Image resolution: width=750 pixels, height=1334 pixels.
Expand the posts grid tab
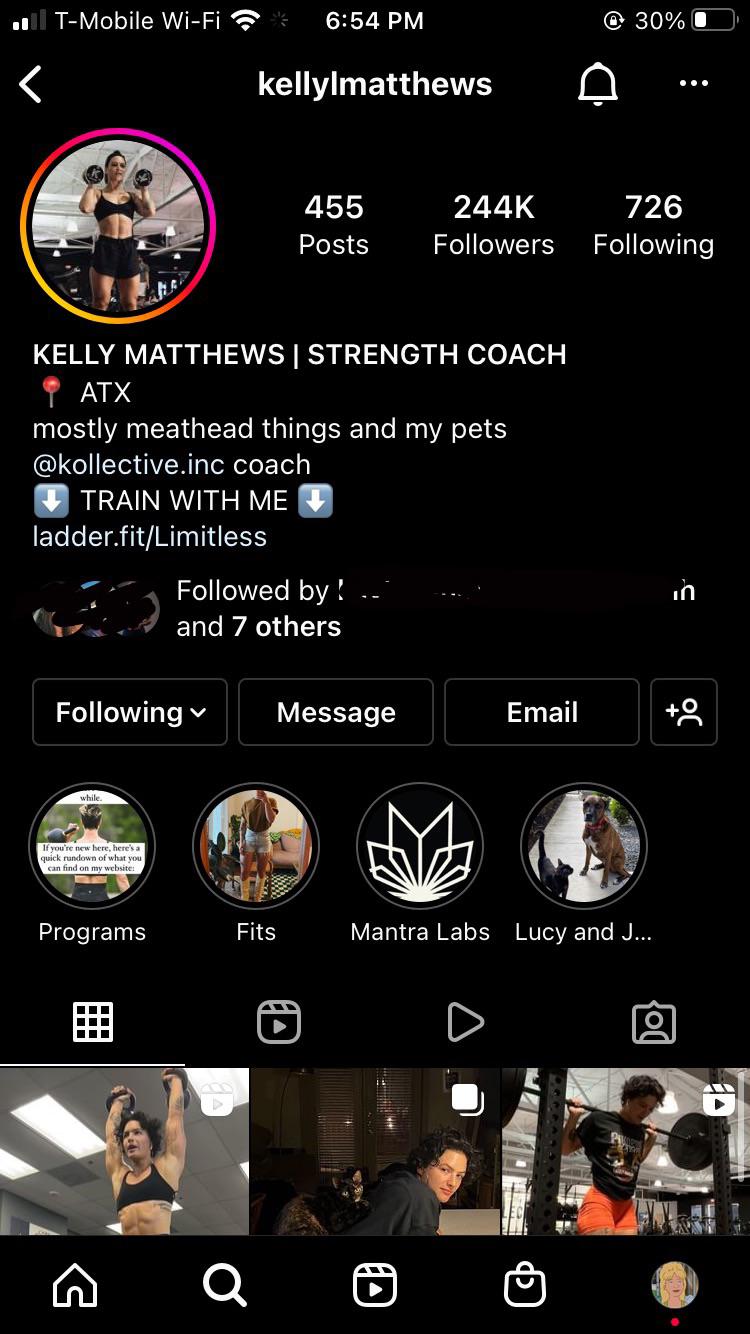[93, 1021]
